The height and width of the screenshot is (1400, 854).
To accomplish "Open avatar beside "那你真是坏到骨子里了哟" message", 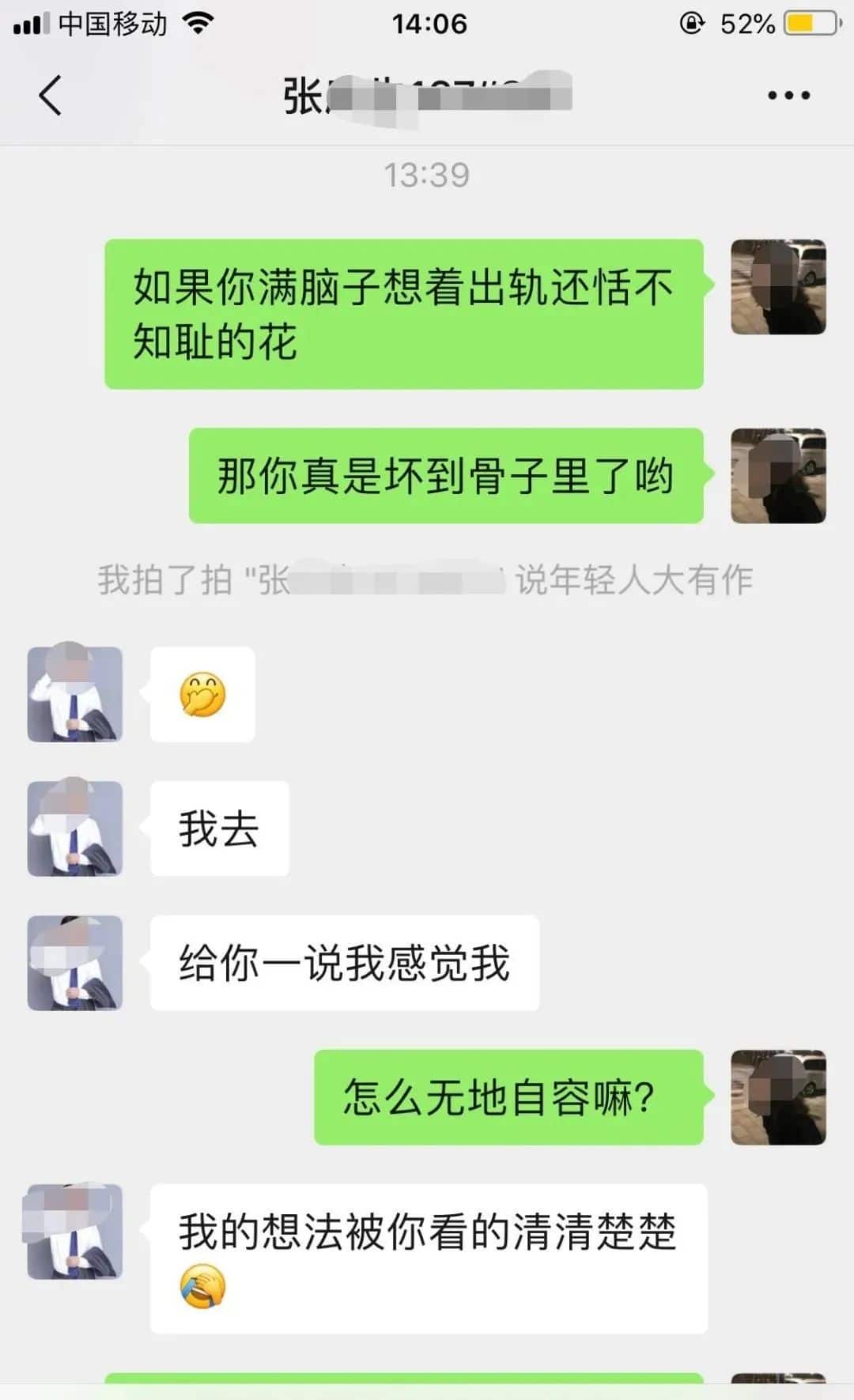I will (778, 476).
